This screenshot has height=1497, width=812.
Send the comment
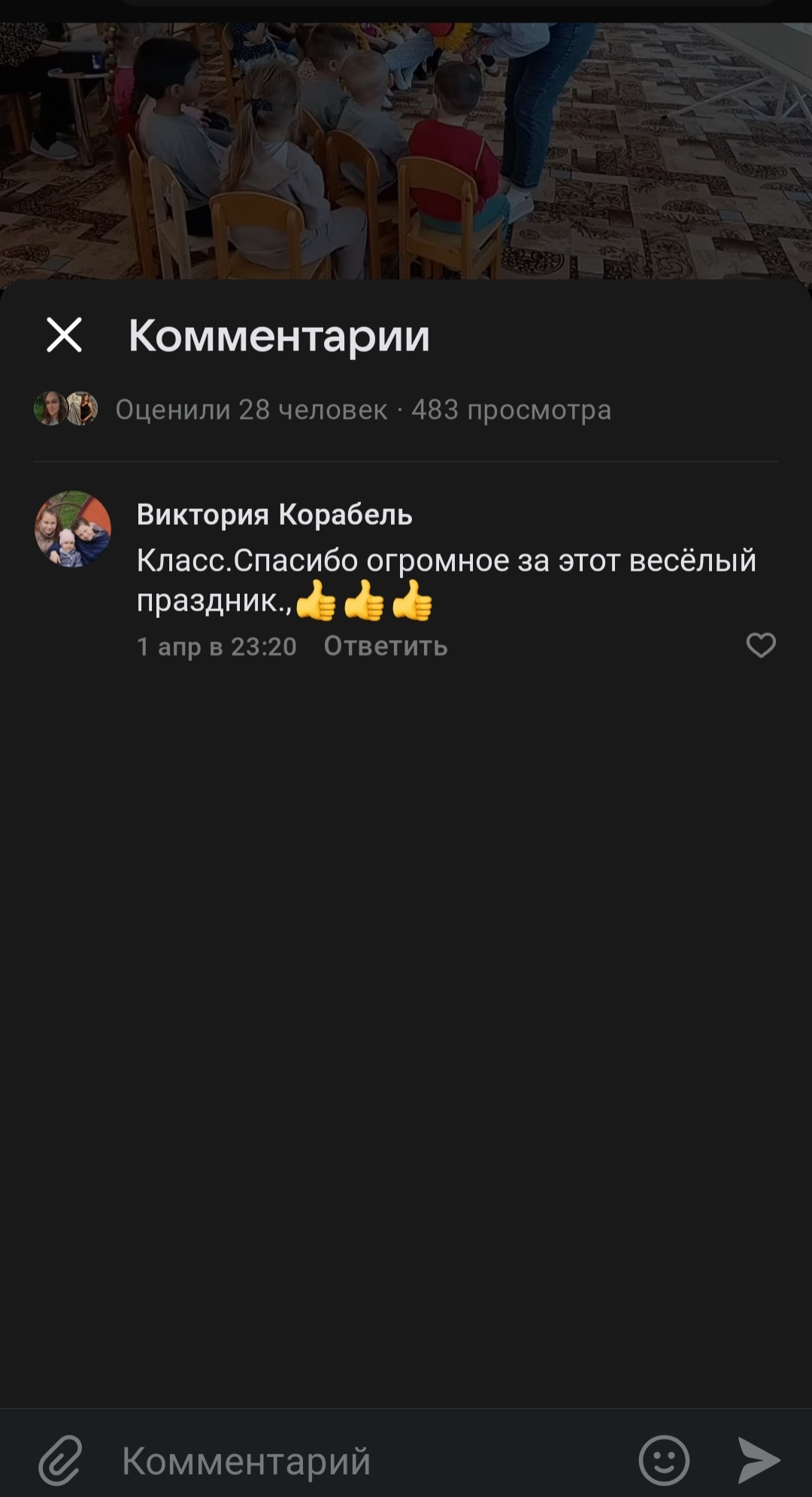(759, 1460)
